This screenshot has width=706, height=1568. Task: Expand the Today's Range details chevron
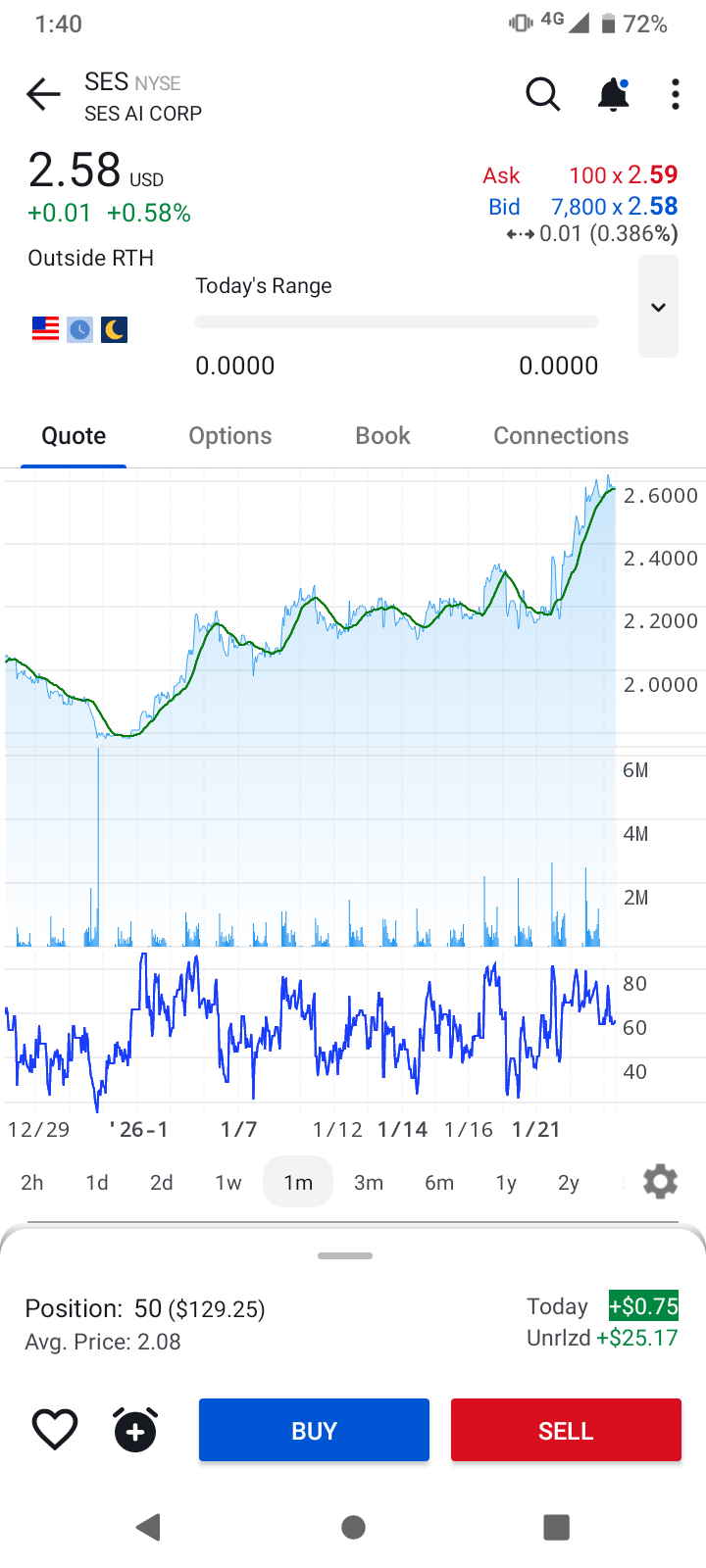[x=658, y=307]
